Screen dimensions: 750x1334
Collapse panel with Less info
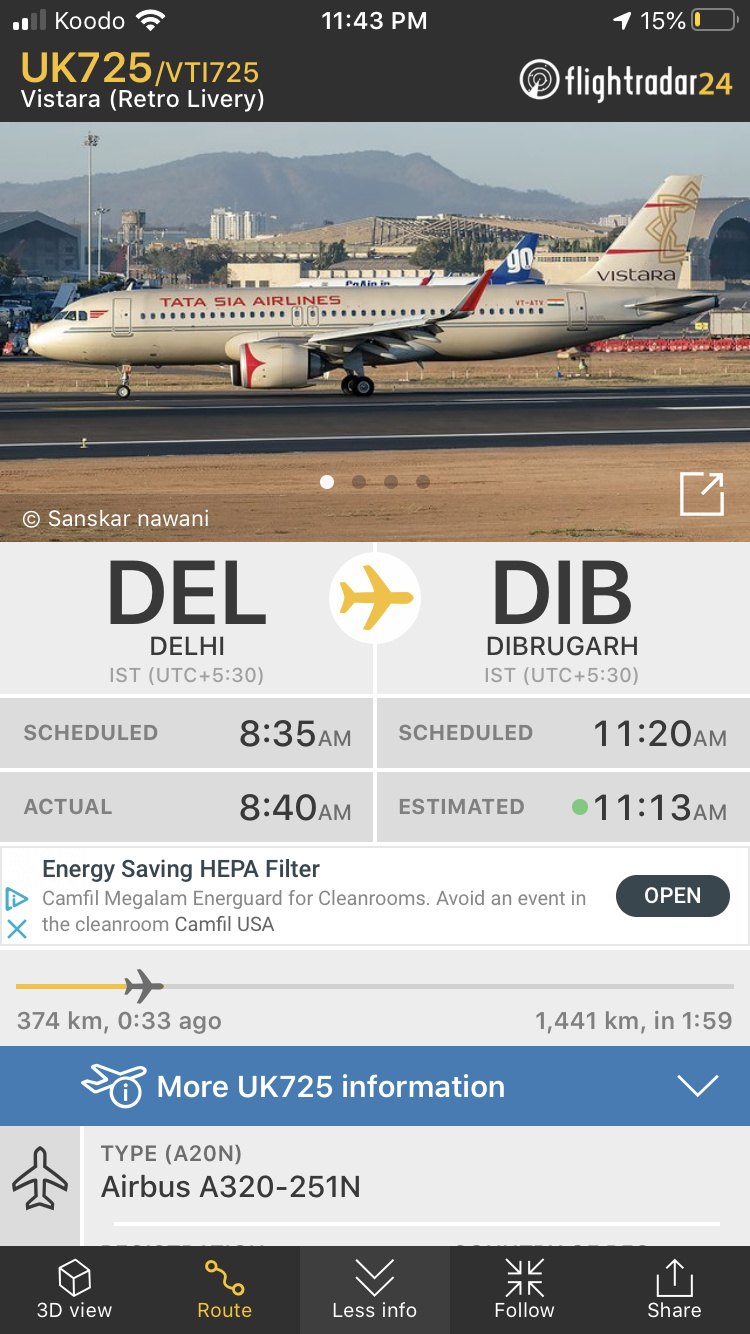(374, 1290)
